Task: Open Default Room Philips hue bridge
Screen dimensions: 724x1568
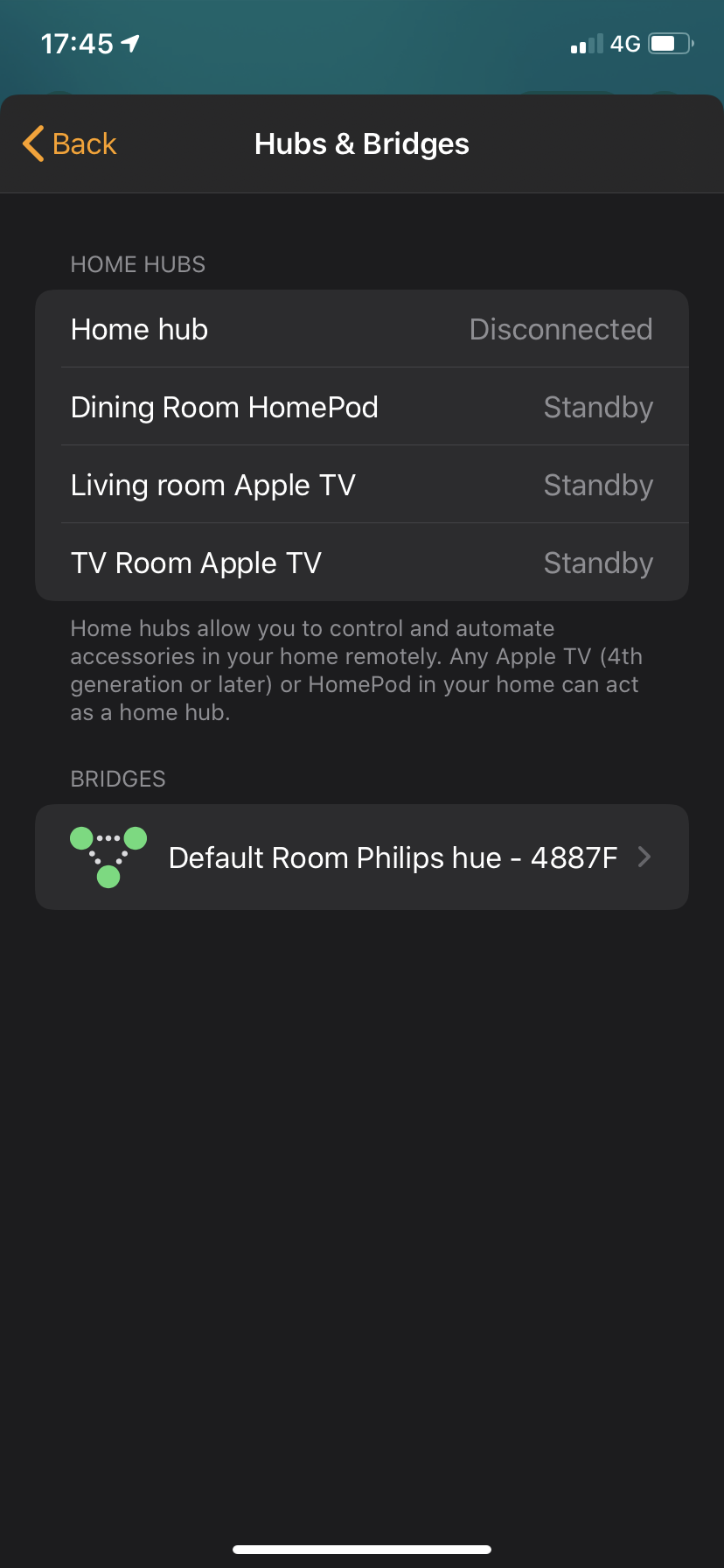Action: pos(362,857)
